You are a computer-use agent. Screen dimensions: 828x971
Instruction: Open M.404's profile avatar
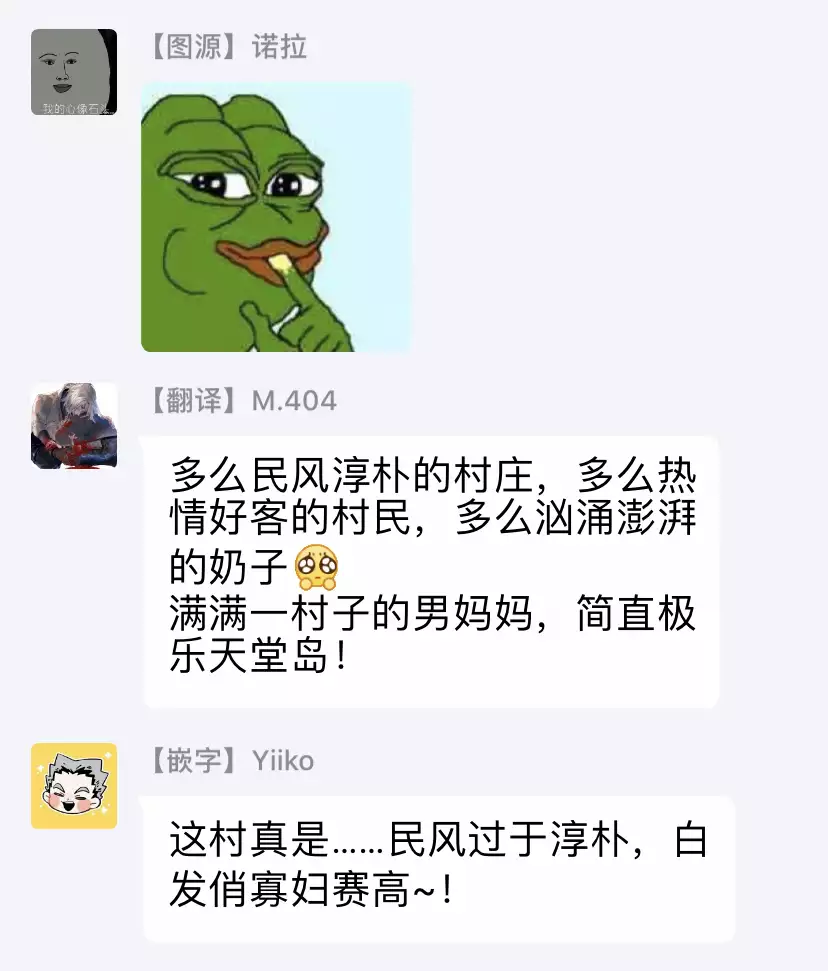pyautogui.click(x=74, y=427)
